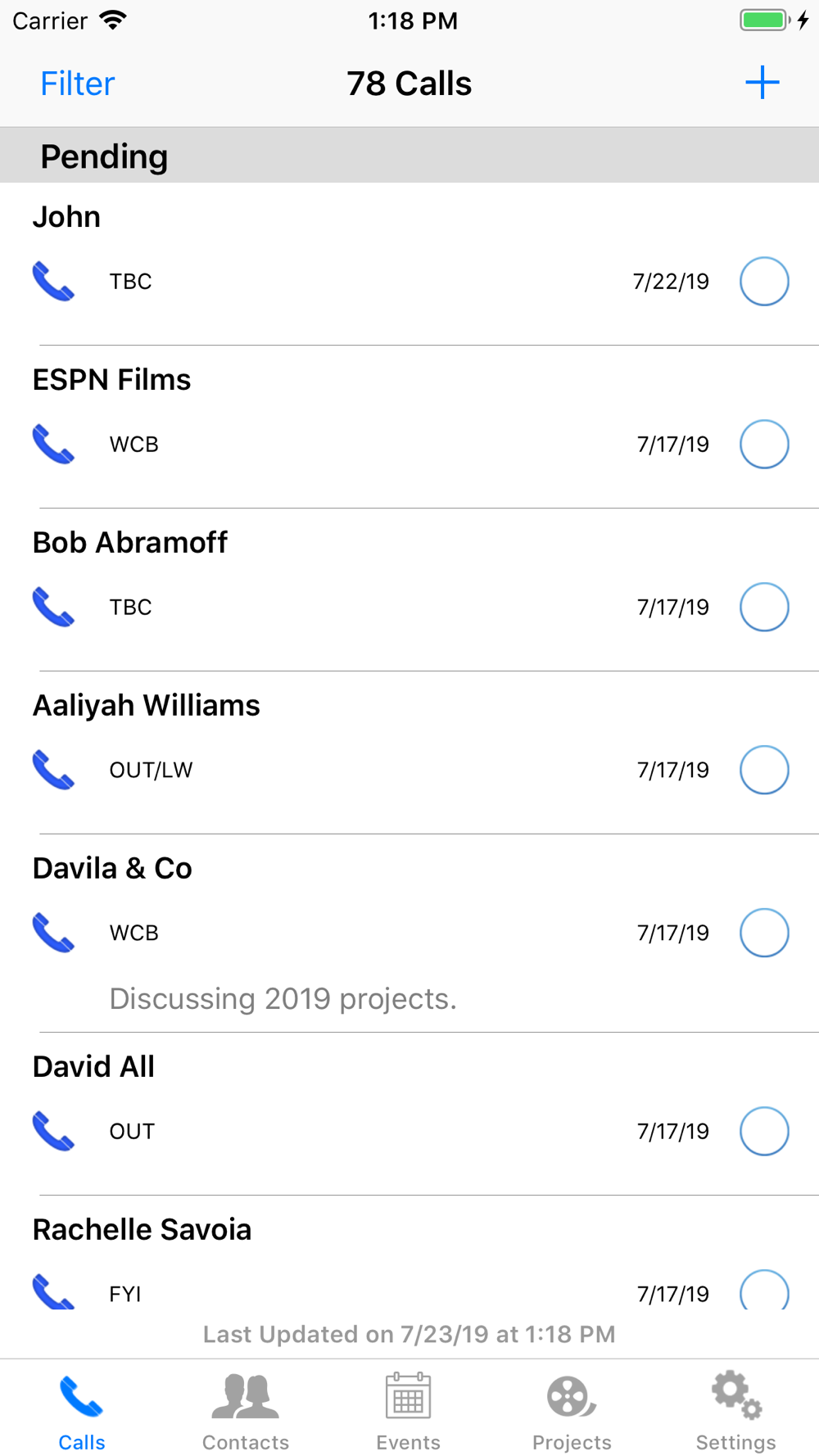The height and width of the screenshot is (1456, 819).
Task: Mark John's call as completed
Action: (764, 281)
